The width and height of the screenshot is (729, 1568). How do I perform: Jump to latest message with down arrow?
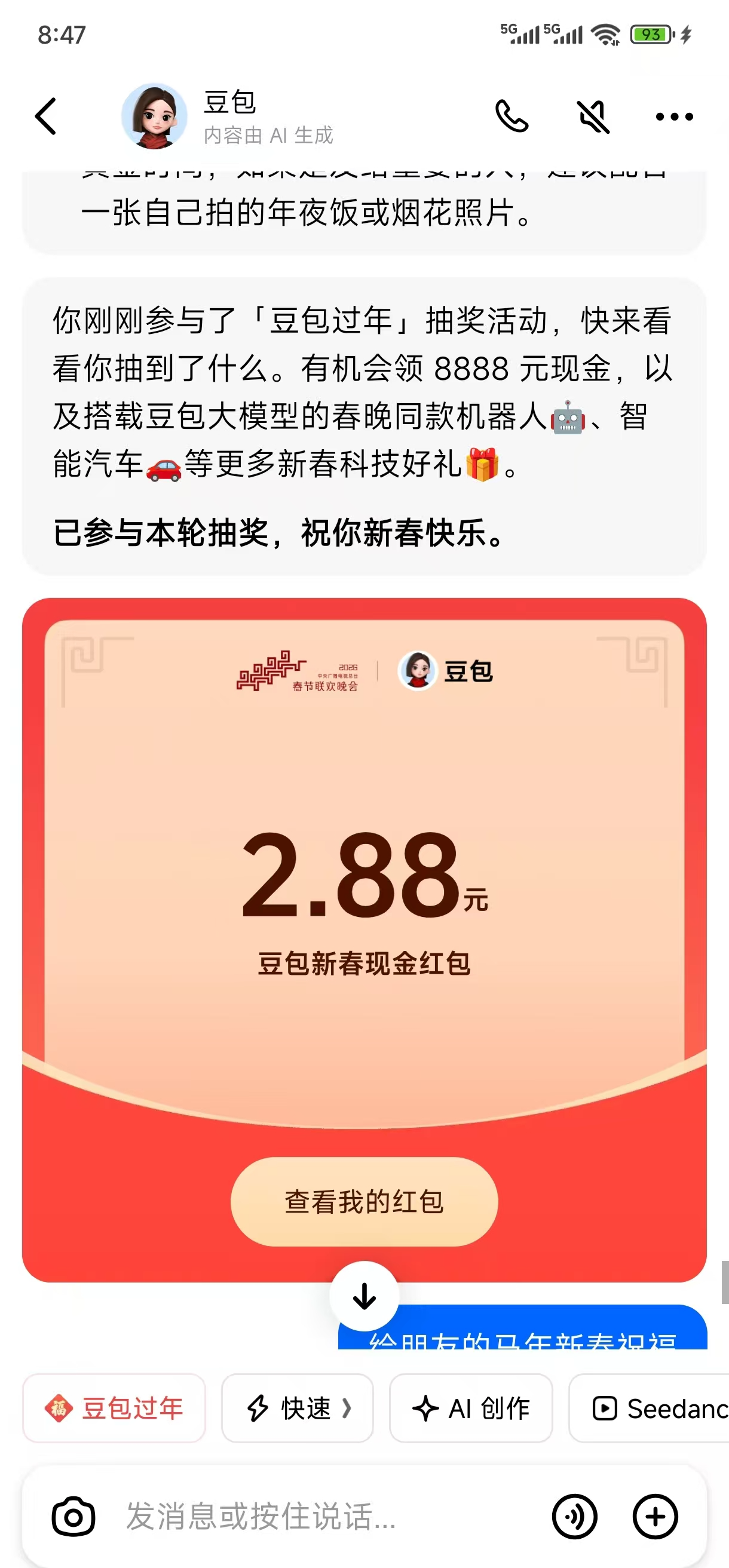[364, 1296]
